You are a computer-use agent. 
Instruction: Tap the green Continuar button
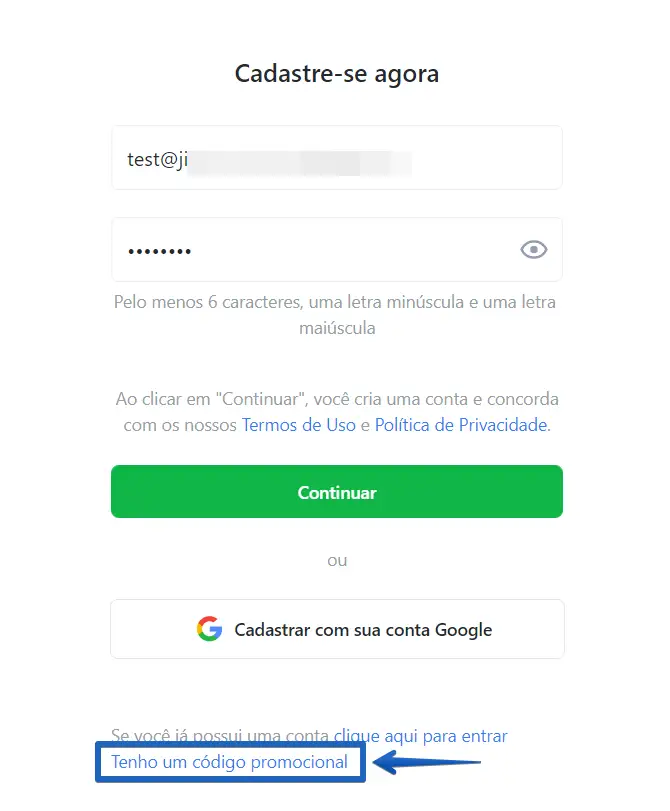336,492
